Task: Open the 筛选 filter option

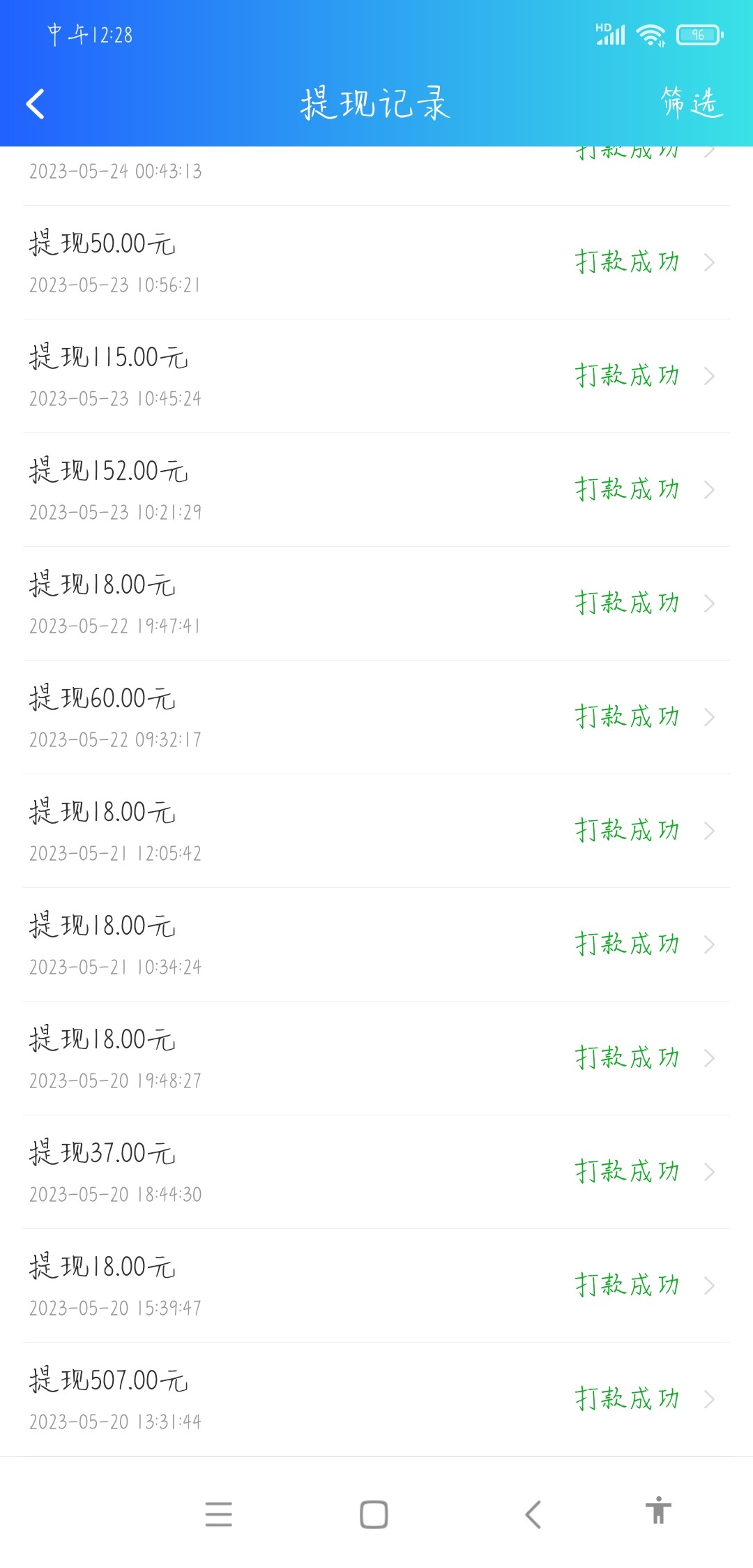Action: tap(691, 103)
